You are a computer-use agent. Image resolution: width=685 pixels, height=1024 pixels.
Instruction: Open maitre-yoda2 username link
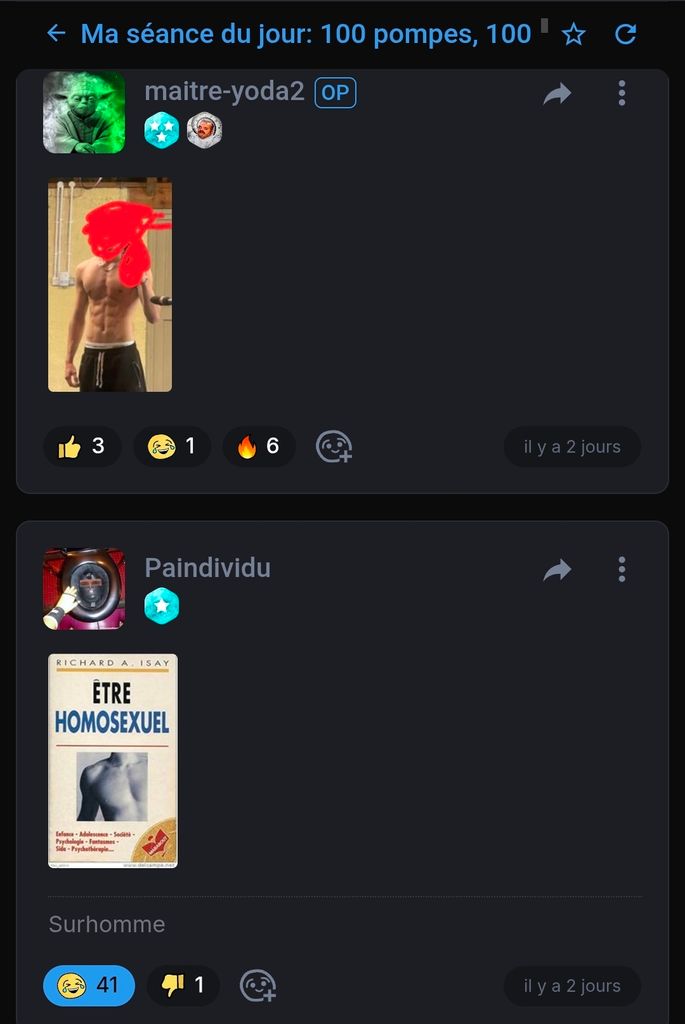click(x=224, y=92)
